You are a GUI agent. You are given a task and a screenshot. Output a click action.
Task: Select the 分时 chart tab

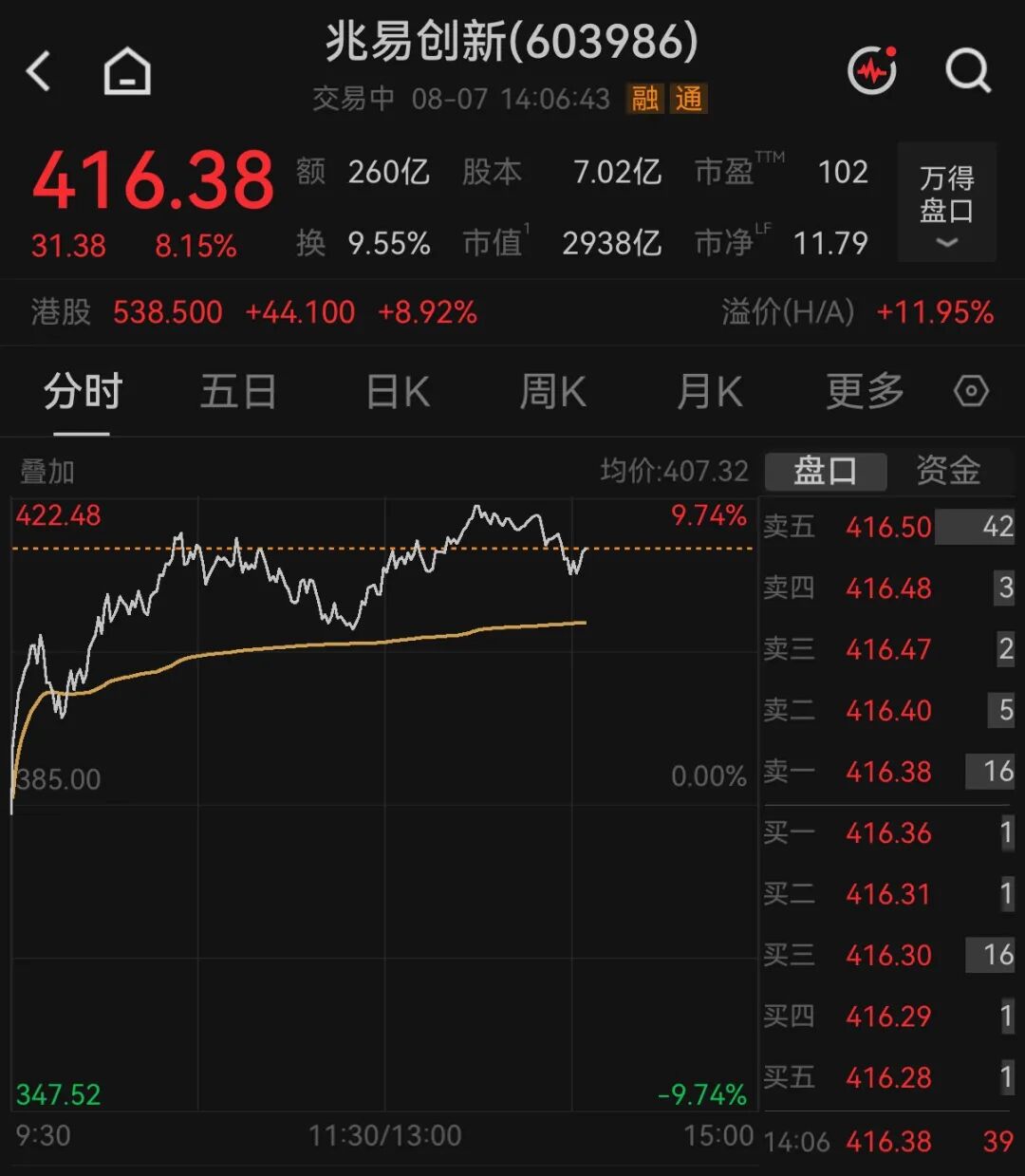click(x=83, y=391)
